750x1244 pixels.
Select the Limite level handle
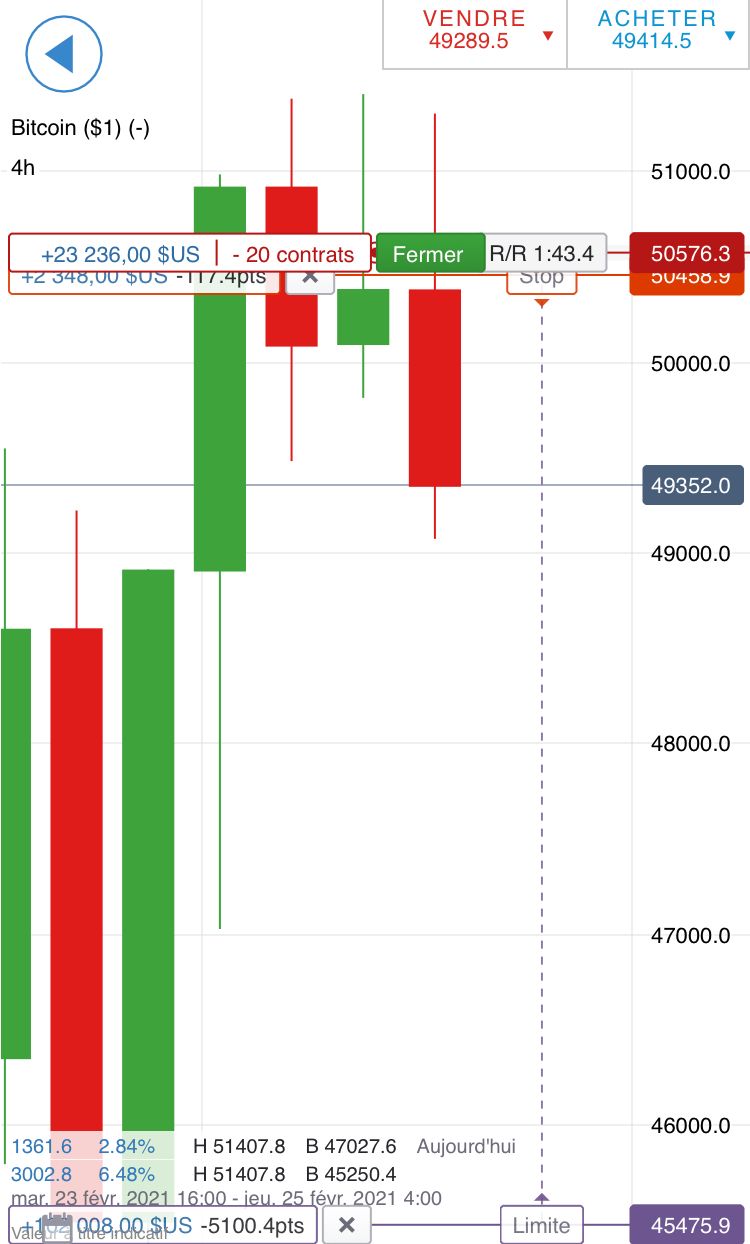(x=541, y=1225)
